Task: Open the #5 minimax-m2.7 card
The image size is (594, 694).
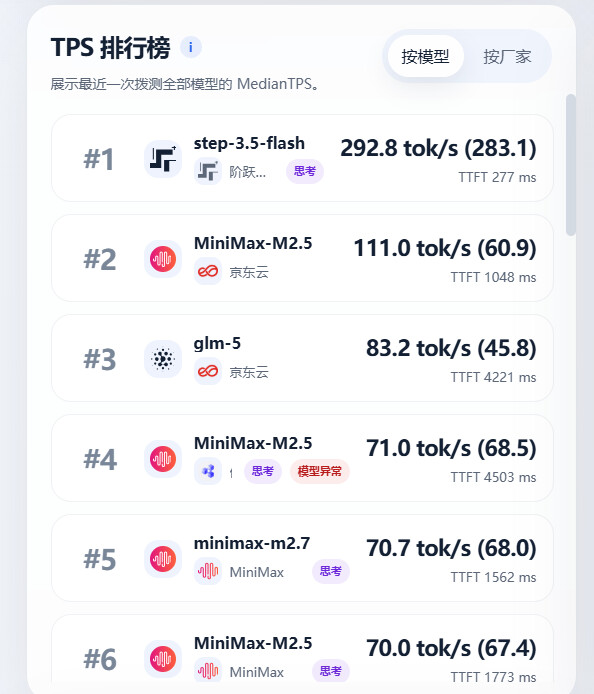Action: [x=302, y=558]
